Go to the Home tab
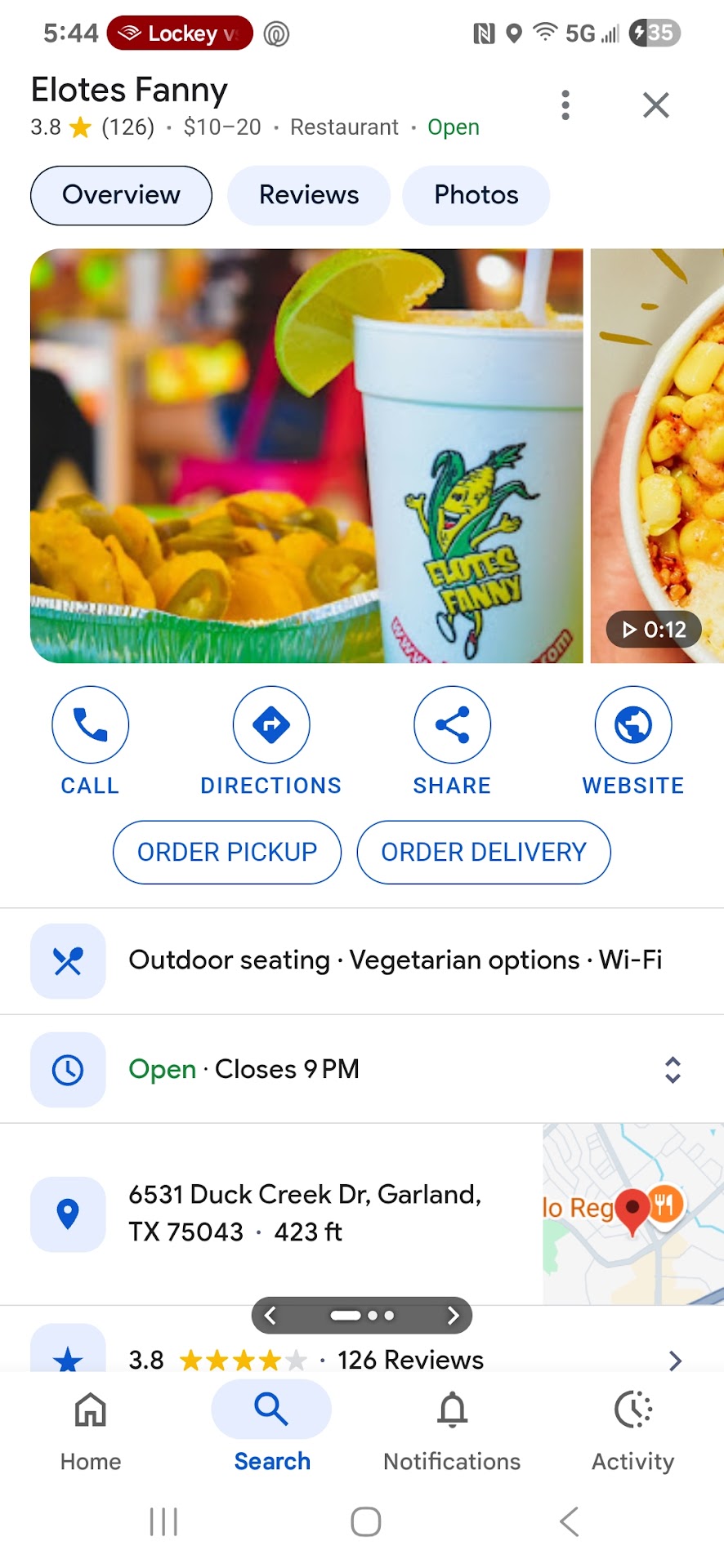This screenshot has height=1568, width=724. pyautogui.click(x=91, y=1429)
